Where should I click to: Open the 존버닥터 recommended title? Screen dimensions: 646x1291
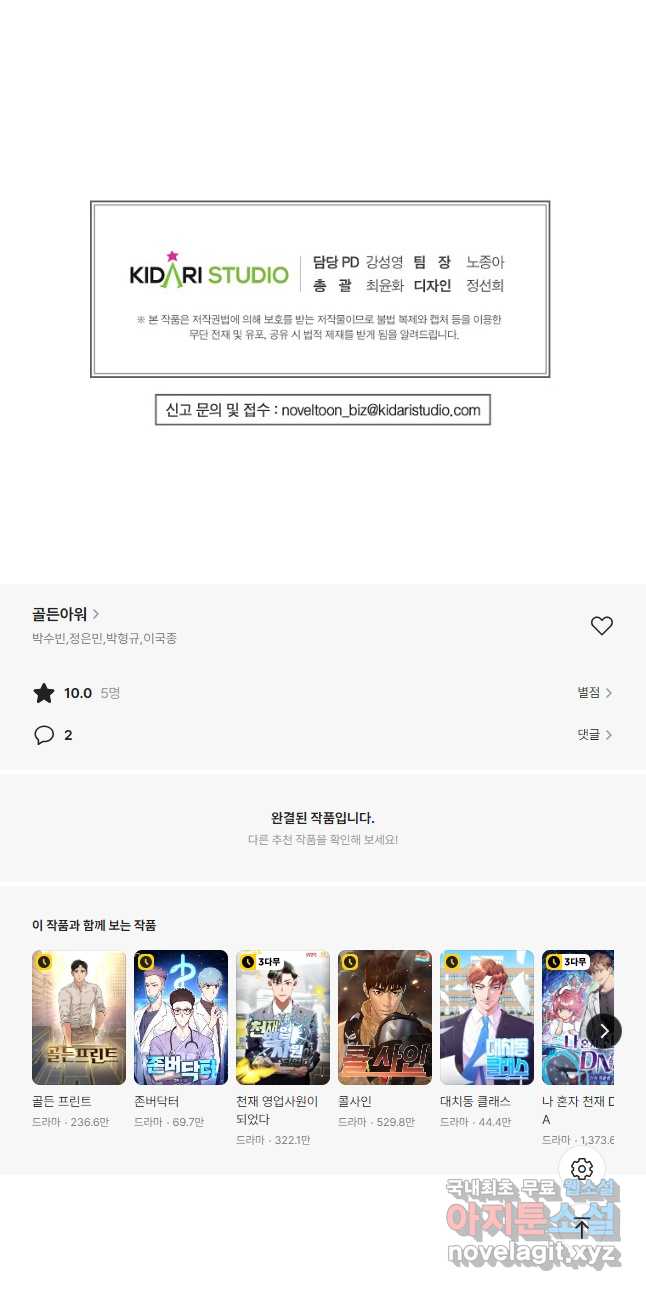181,1039
